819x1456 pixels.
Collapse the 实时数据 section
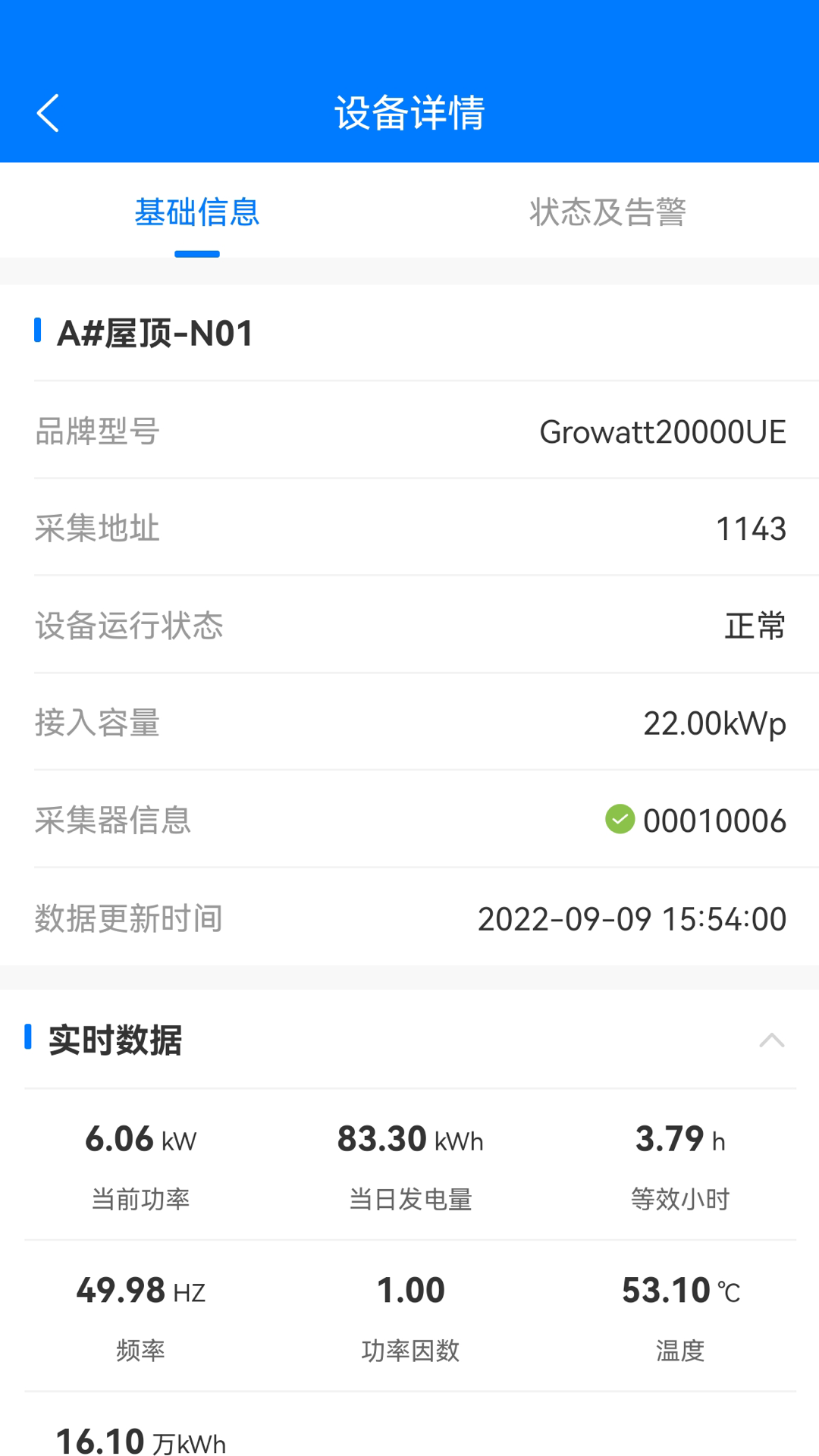click(x=771, y=1040)
